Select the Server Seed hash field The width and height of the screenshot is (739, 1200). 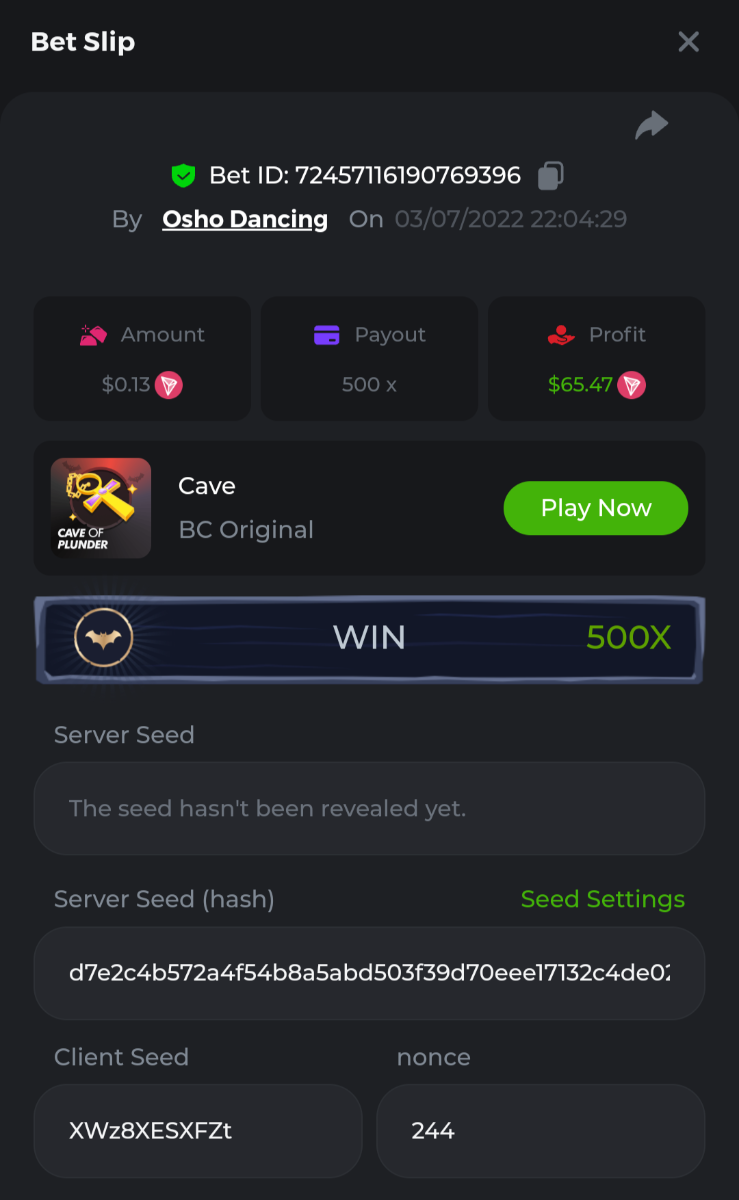(369, 973)
